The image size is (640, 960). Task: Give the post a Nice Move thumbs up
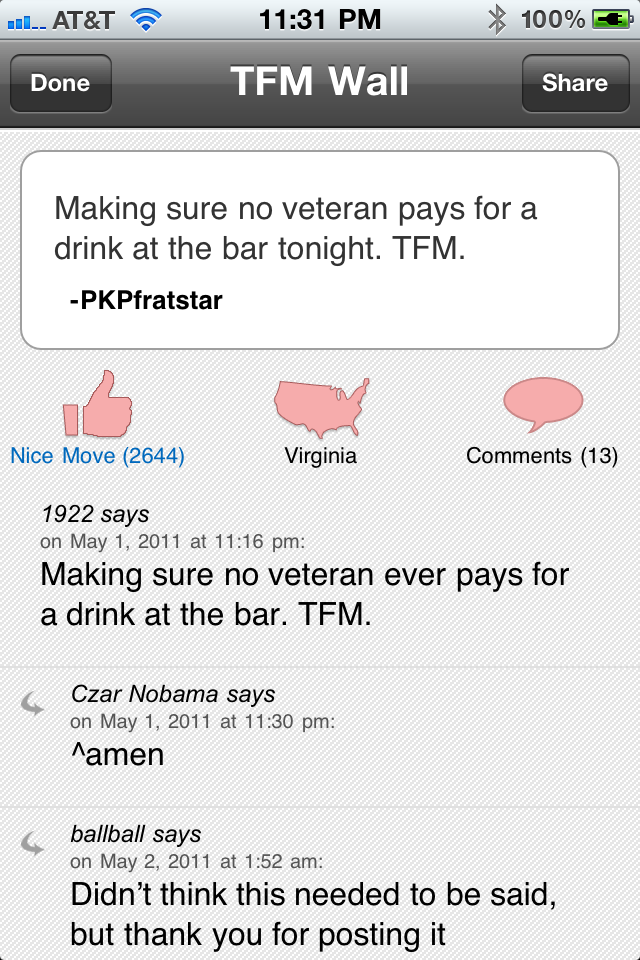98,405
